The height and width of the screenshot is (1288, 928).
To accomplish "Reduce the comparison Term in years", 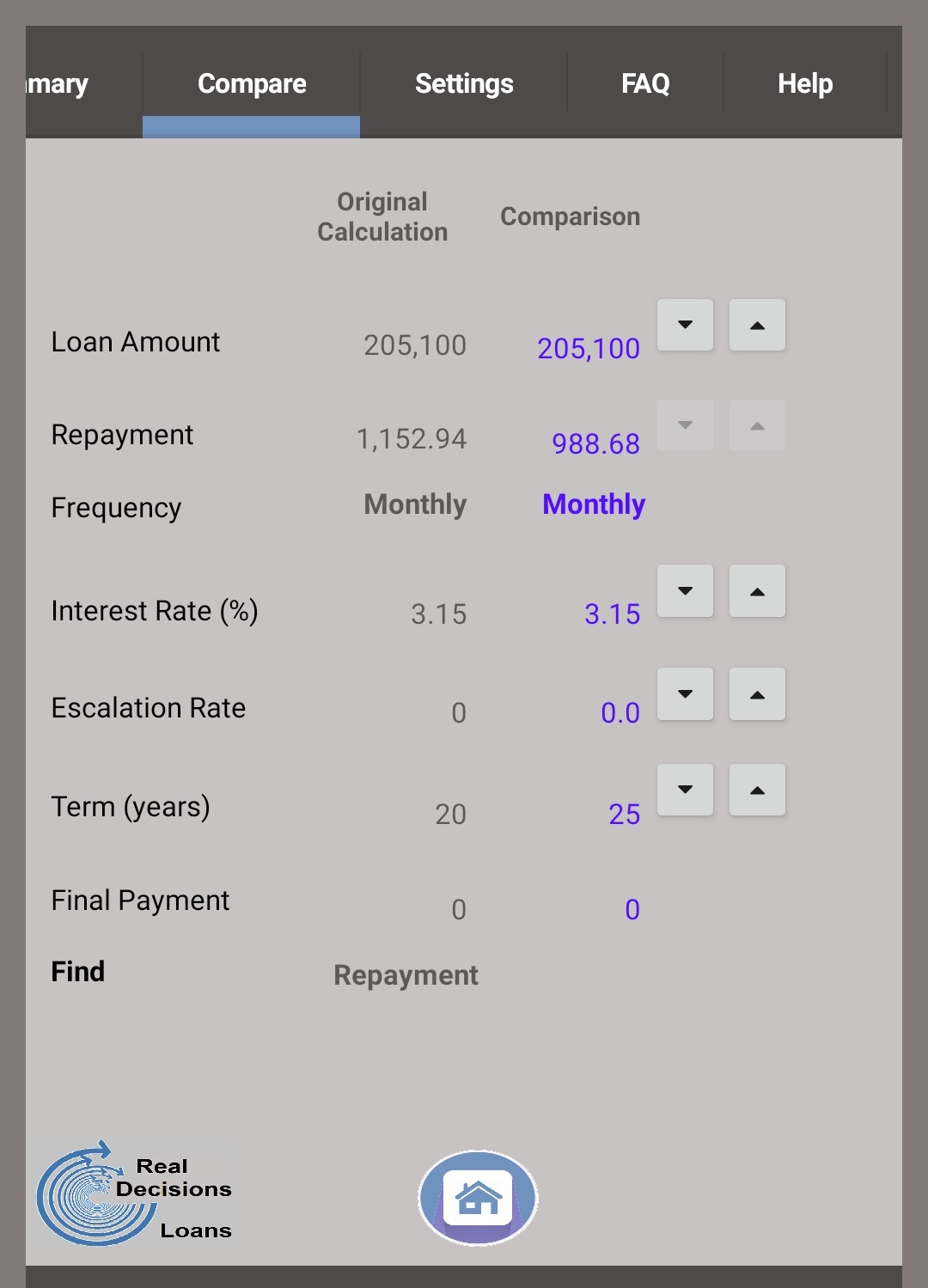I will pyautogui.click(x=685, y=790).
